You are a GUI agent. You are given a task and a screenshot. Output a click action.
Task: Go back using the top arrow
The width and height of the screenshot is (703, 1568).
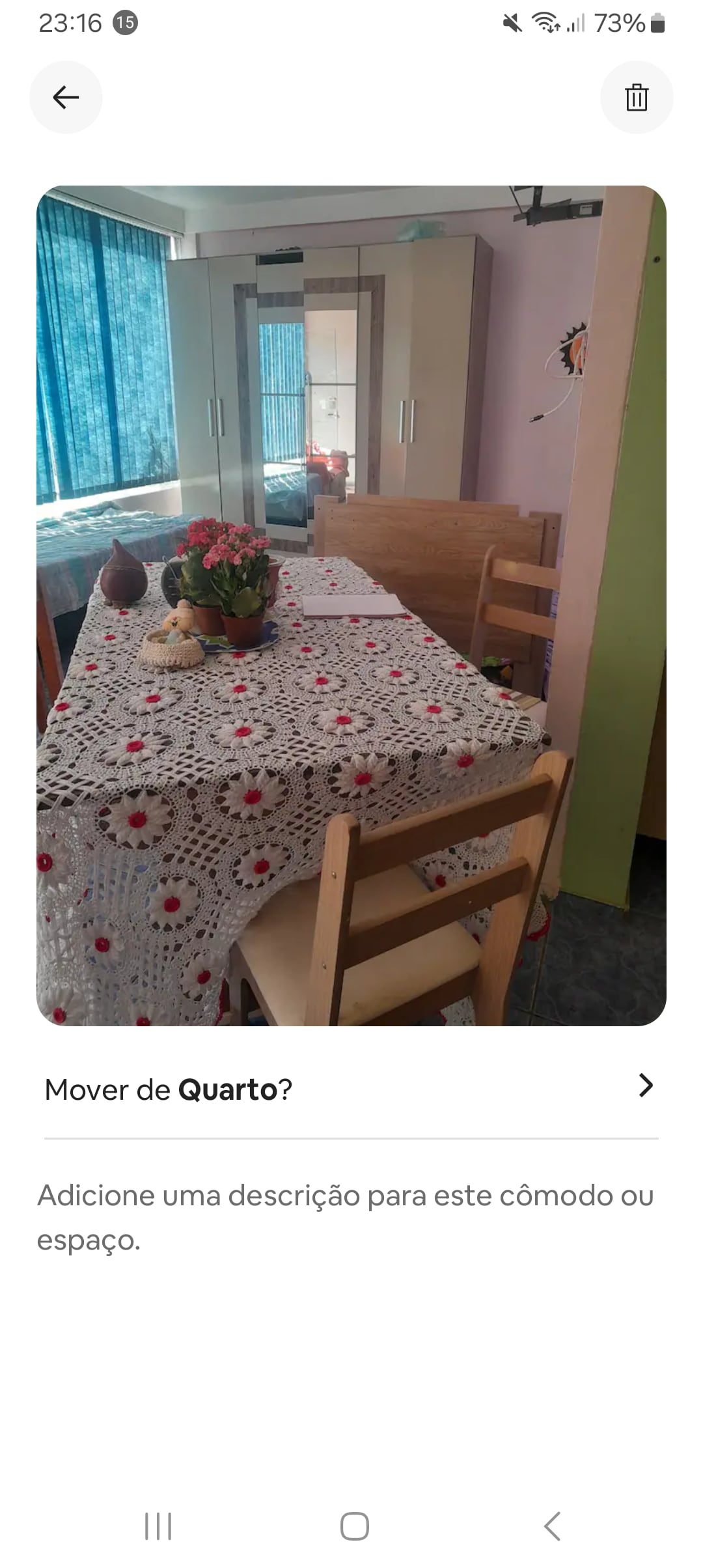pos(66,98)
